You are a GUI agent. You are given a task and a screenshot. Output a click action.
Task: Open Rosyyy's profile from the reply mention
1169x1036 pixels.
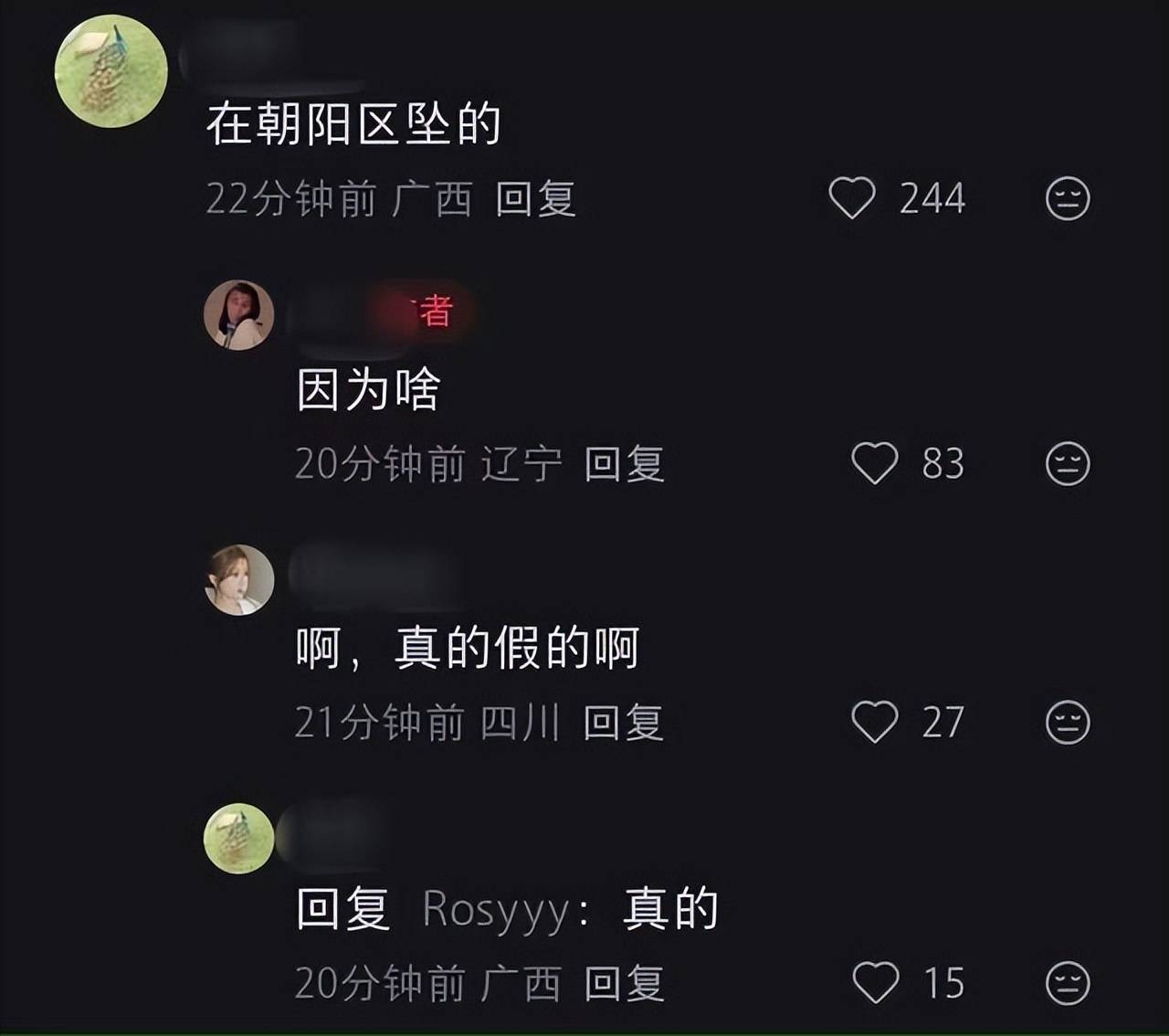pos(496,910)
